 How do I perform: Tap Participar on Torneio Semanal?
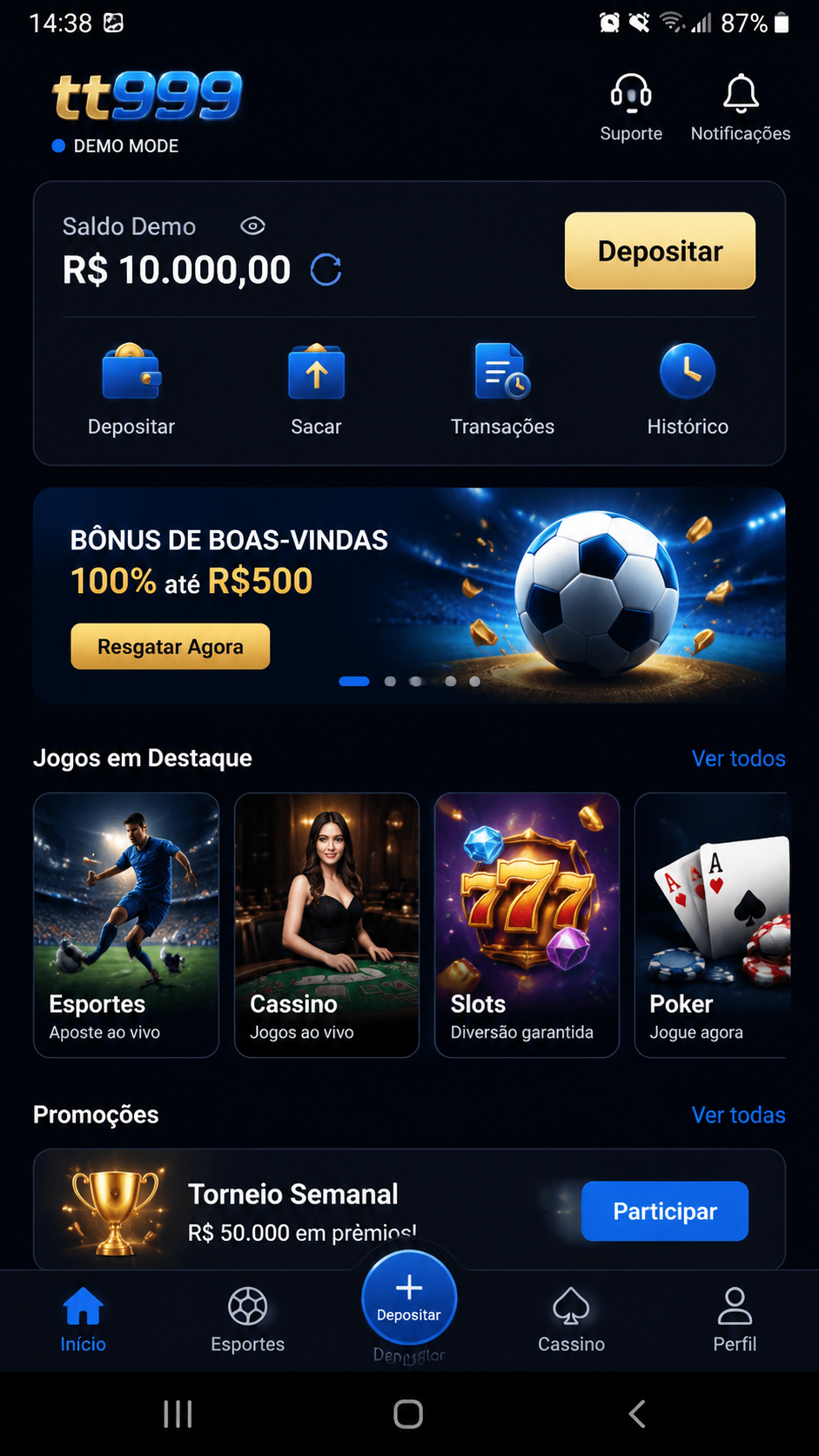point(665,1211)
